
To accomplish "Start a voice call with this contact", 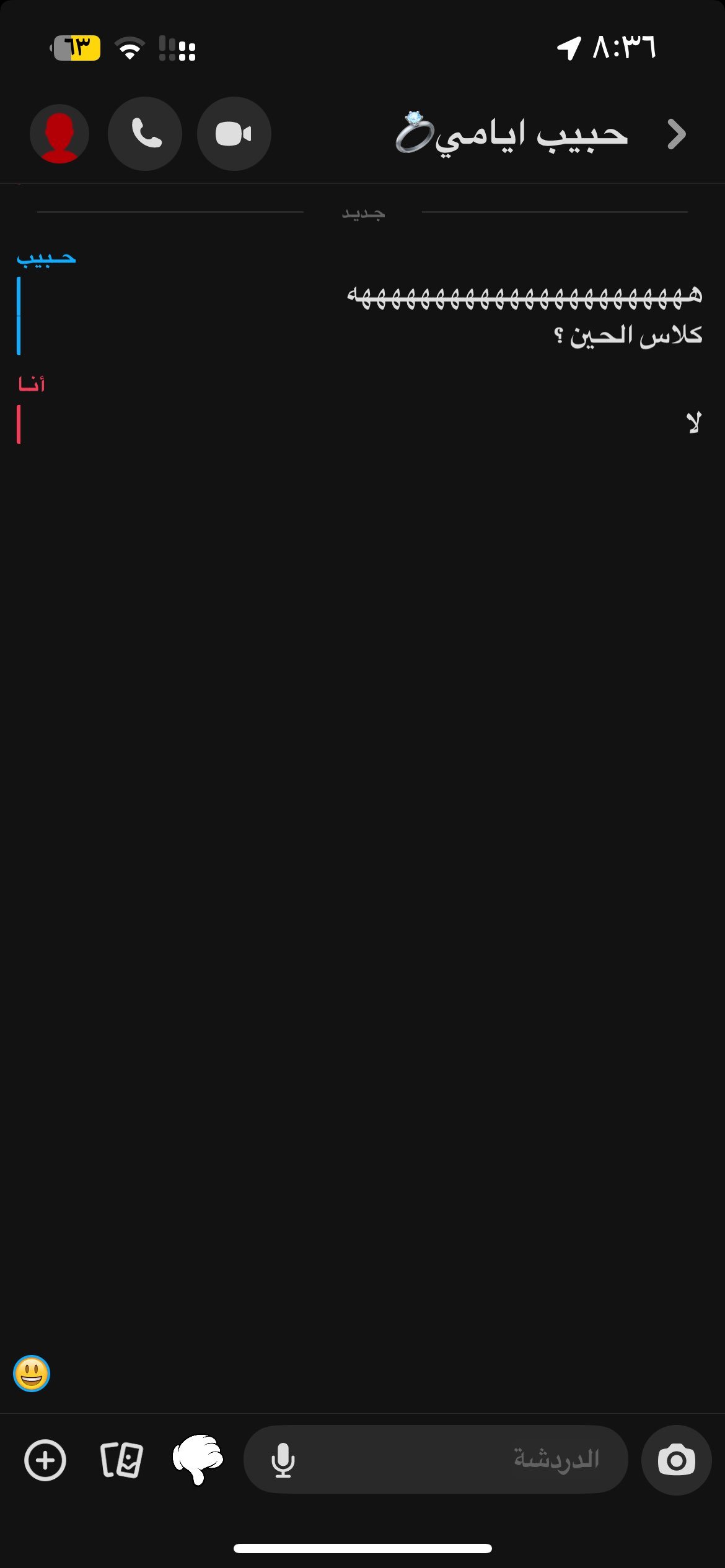I will [x=145, y=134].
